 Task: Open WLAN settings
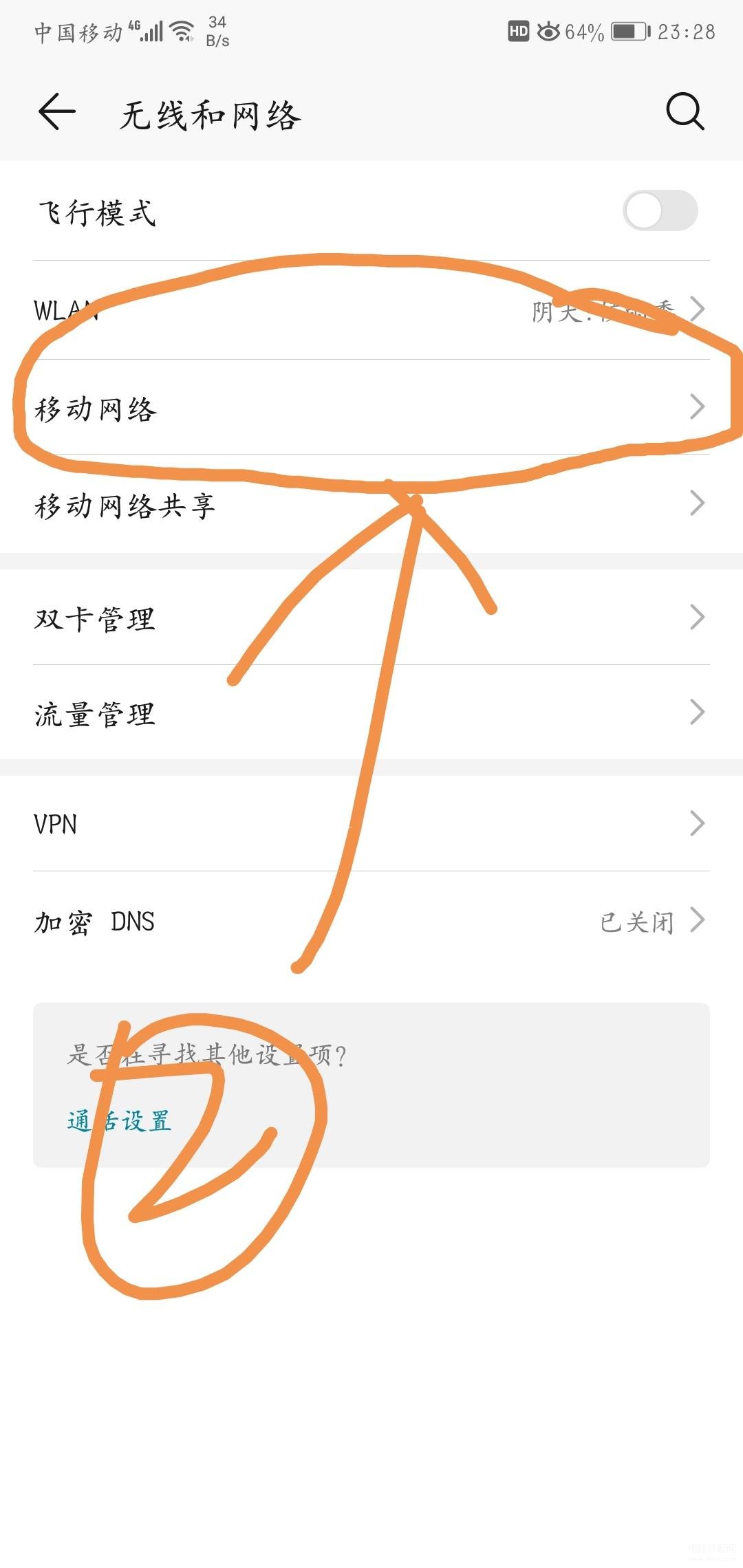pyautogui.click(x=371, y=310)
